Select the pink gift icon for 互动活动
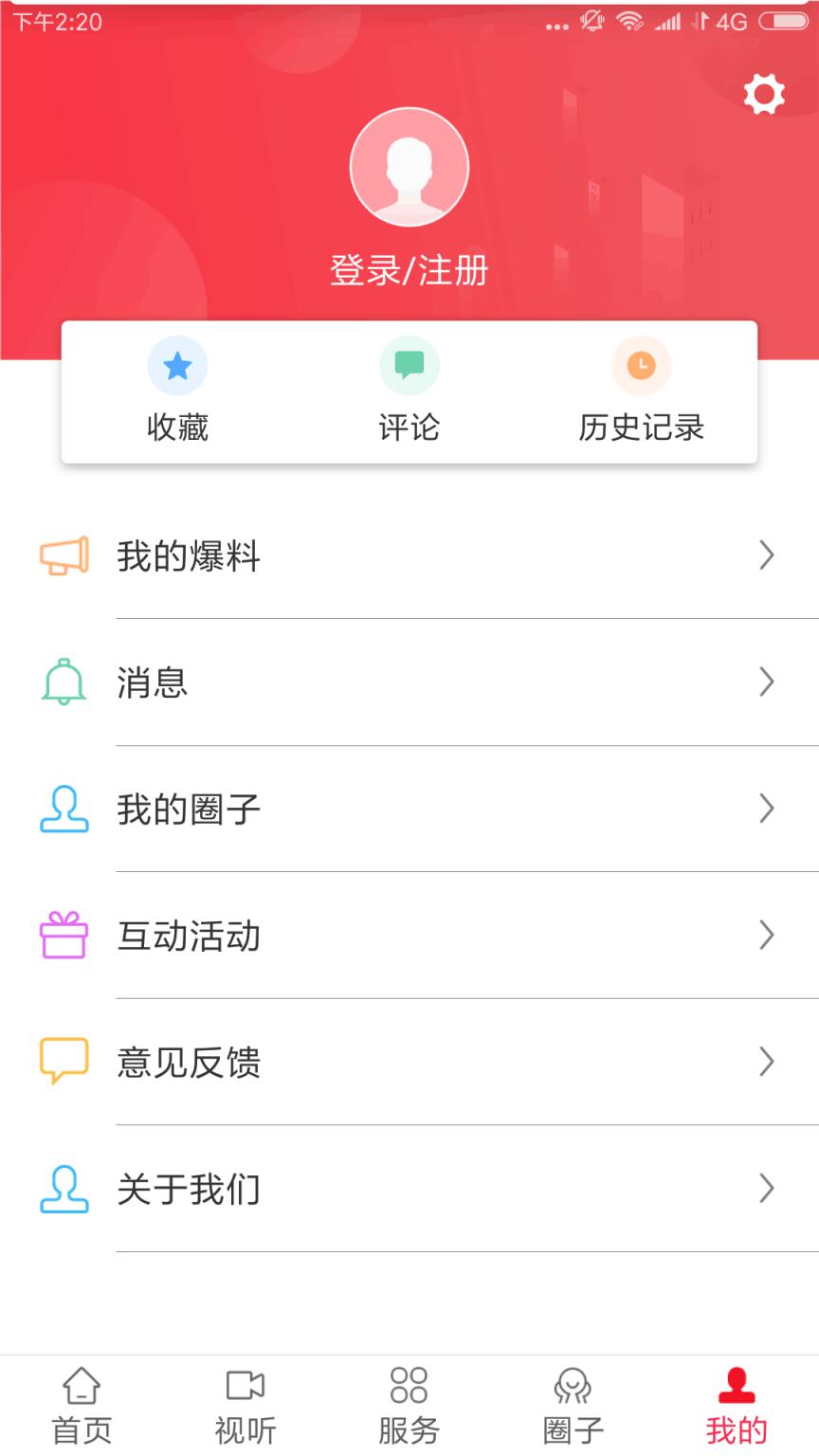 pyautogui.click(x=63, y=936)
